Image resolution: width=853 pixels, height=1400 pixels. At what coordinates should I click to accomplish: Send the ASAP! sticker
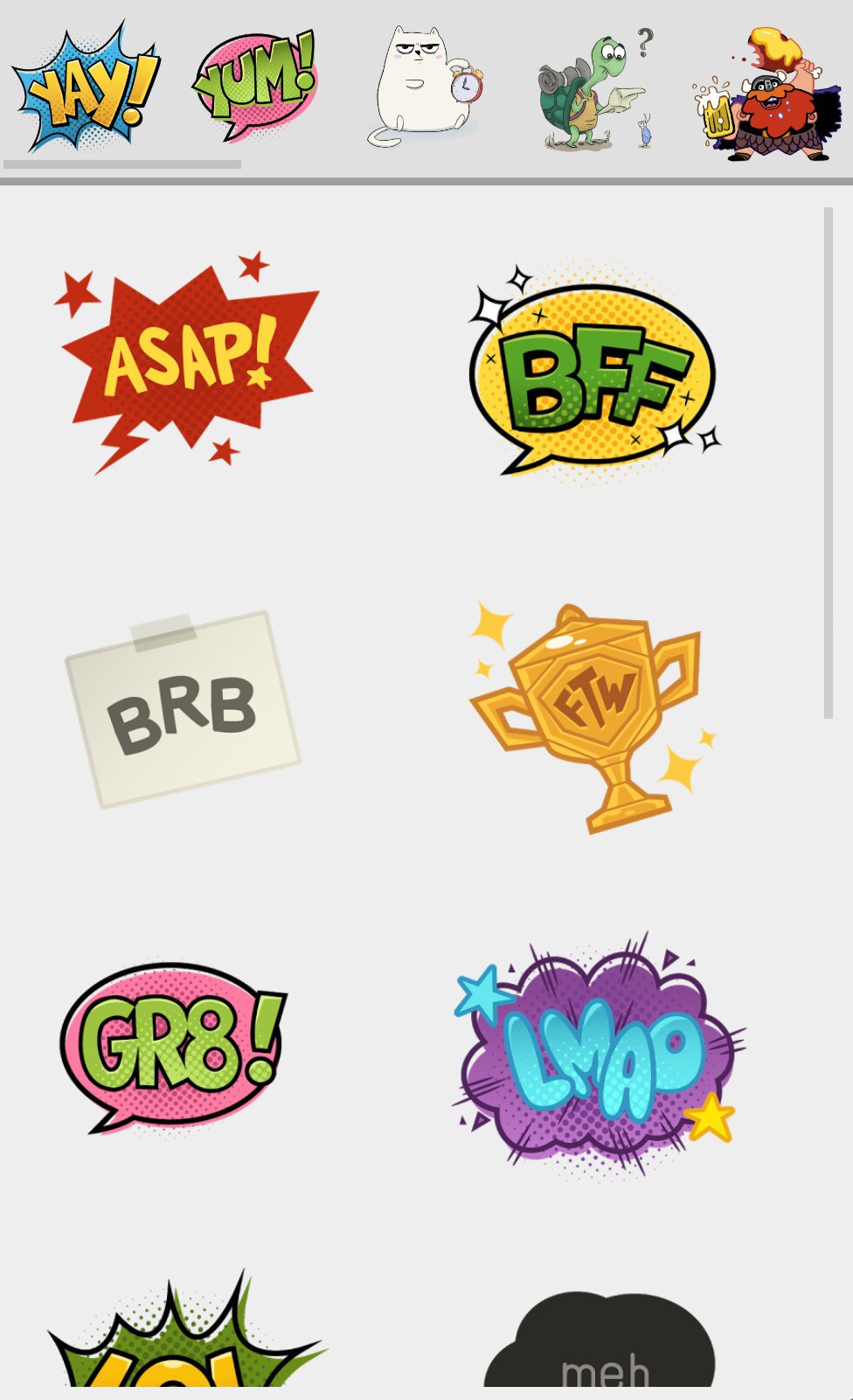coord(186,361)
